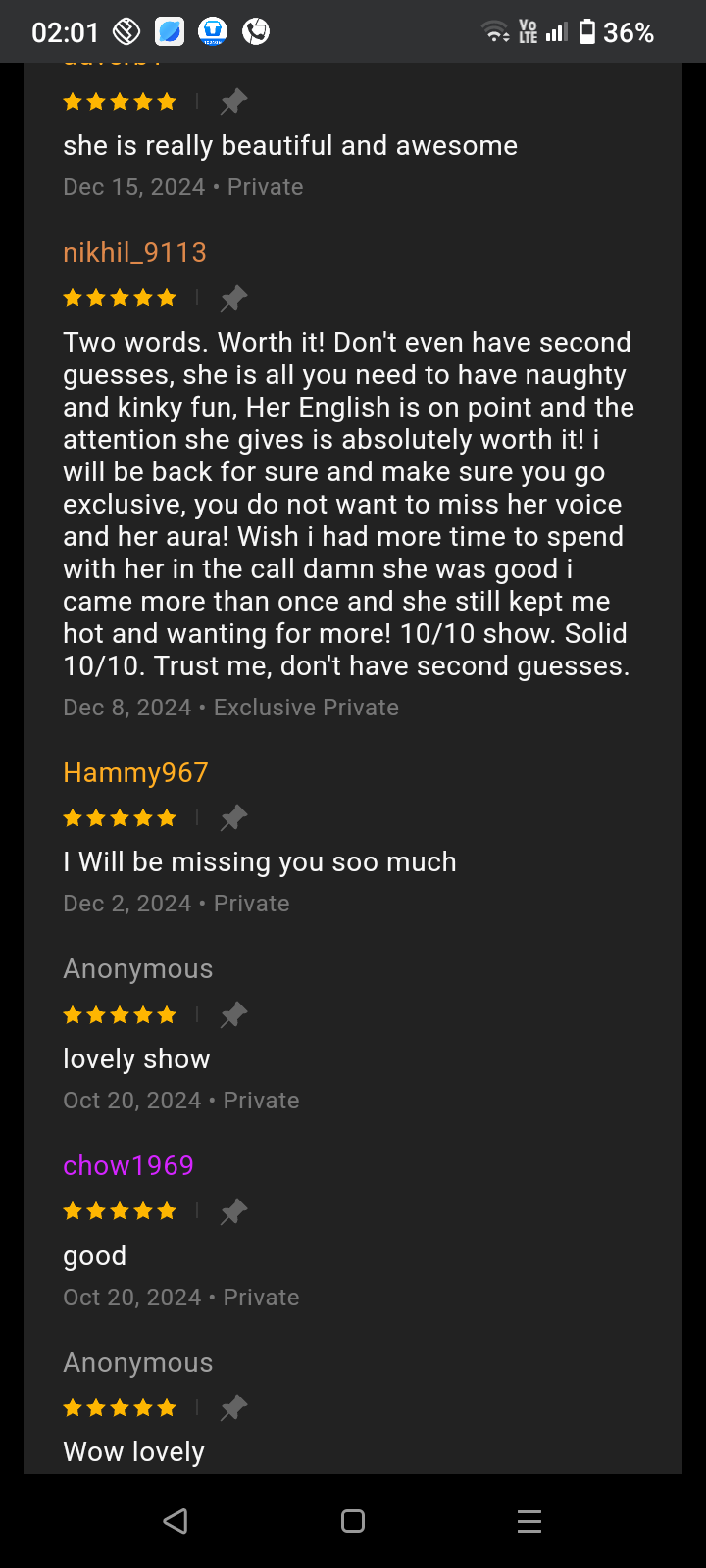Viewport: 706px width, 1568px height.
Task: Open nikhil_9113's user profile
Action: pyautogui.click(x=134, y=253)
